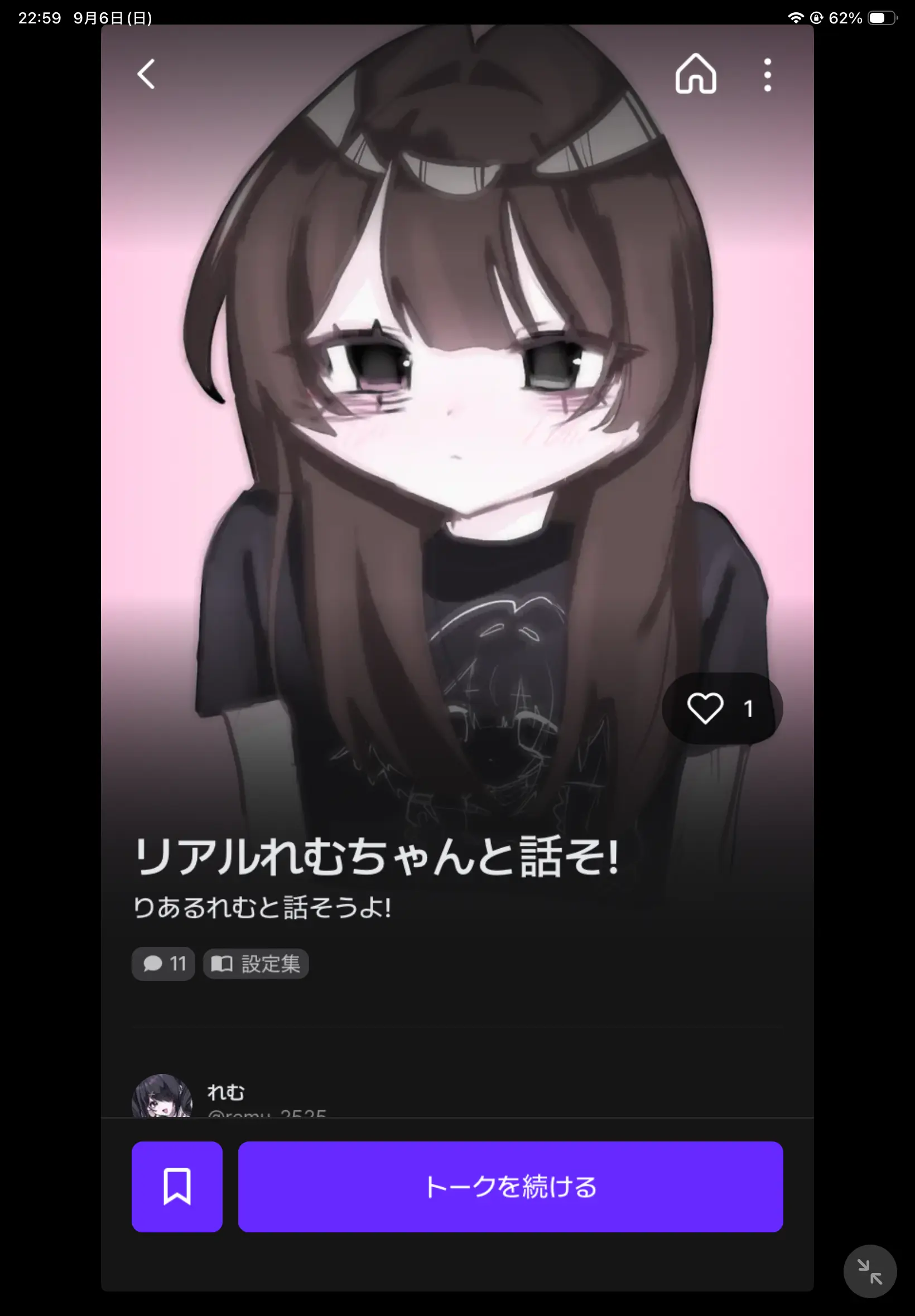Screen dimensions: 915x1316
Task: Open the 設定集 chip
Action: [256, 964]
